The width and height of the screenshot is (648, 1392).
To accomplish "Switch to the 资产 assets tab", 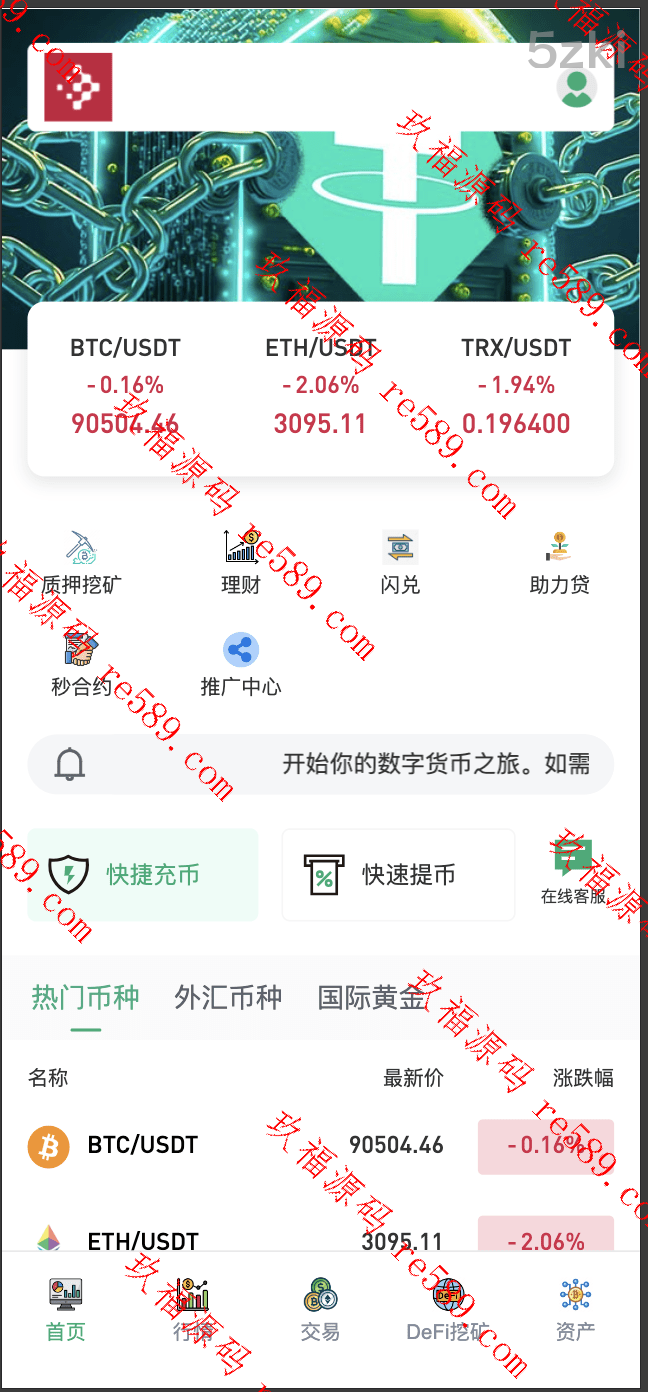I will coord(575,1310).
